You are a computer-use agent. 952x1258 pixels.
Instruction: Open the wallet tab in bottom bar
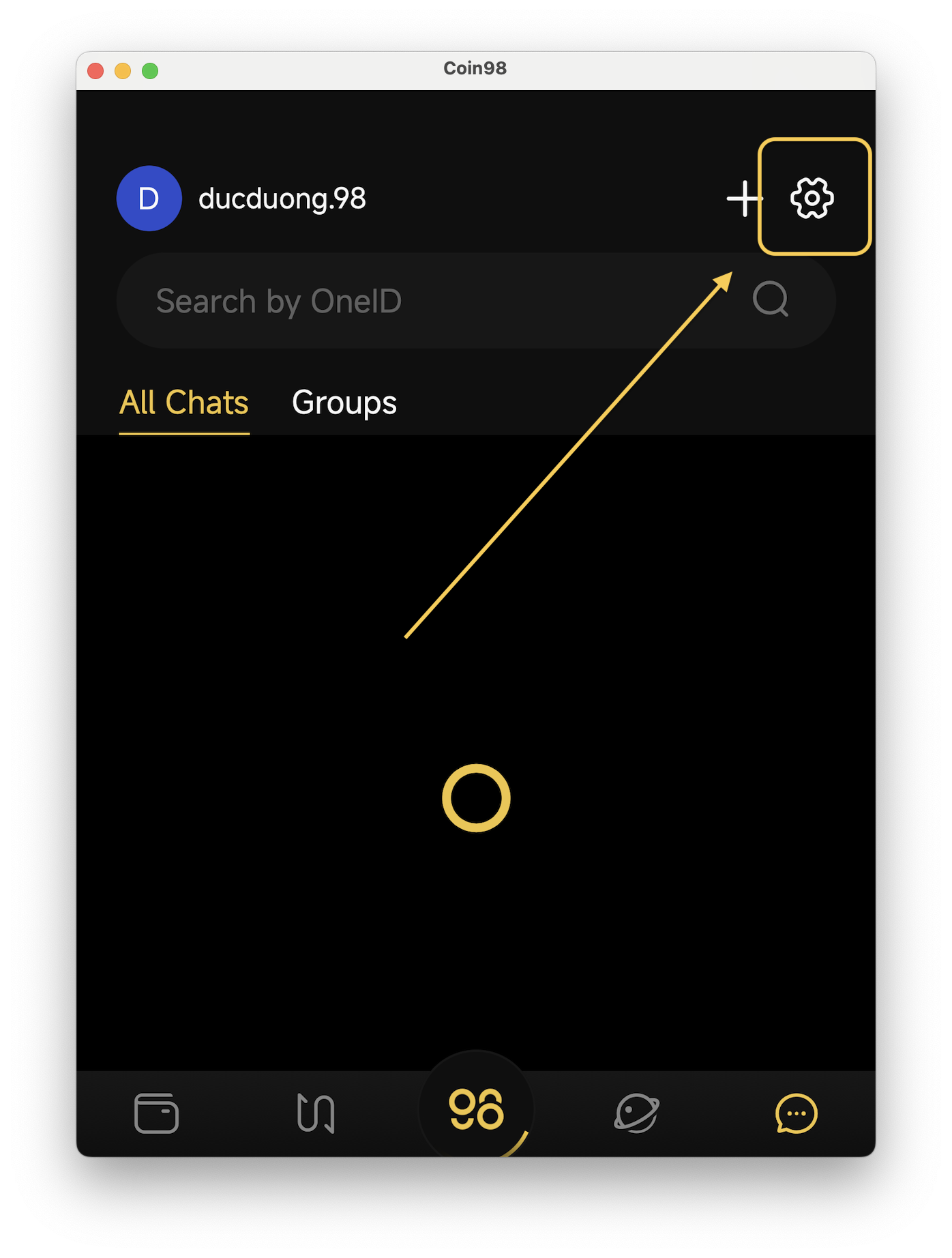click(x=156, y=1113)
